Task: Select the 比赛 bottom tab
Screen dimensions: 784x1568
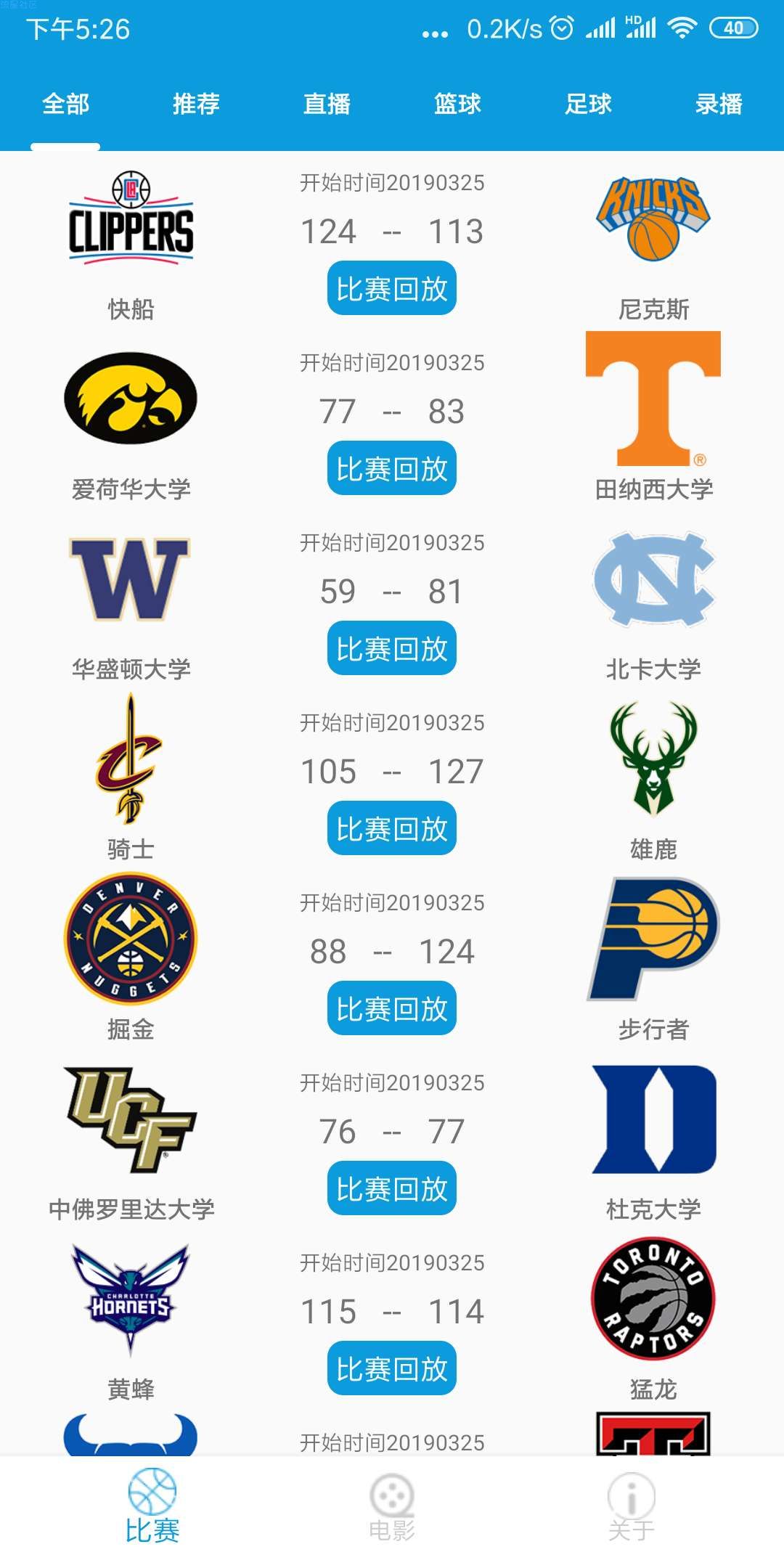Action: 152,1507
